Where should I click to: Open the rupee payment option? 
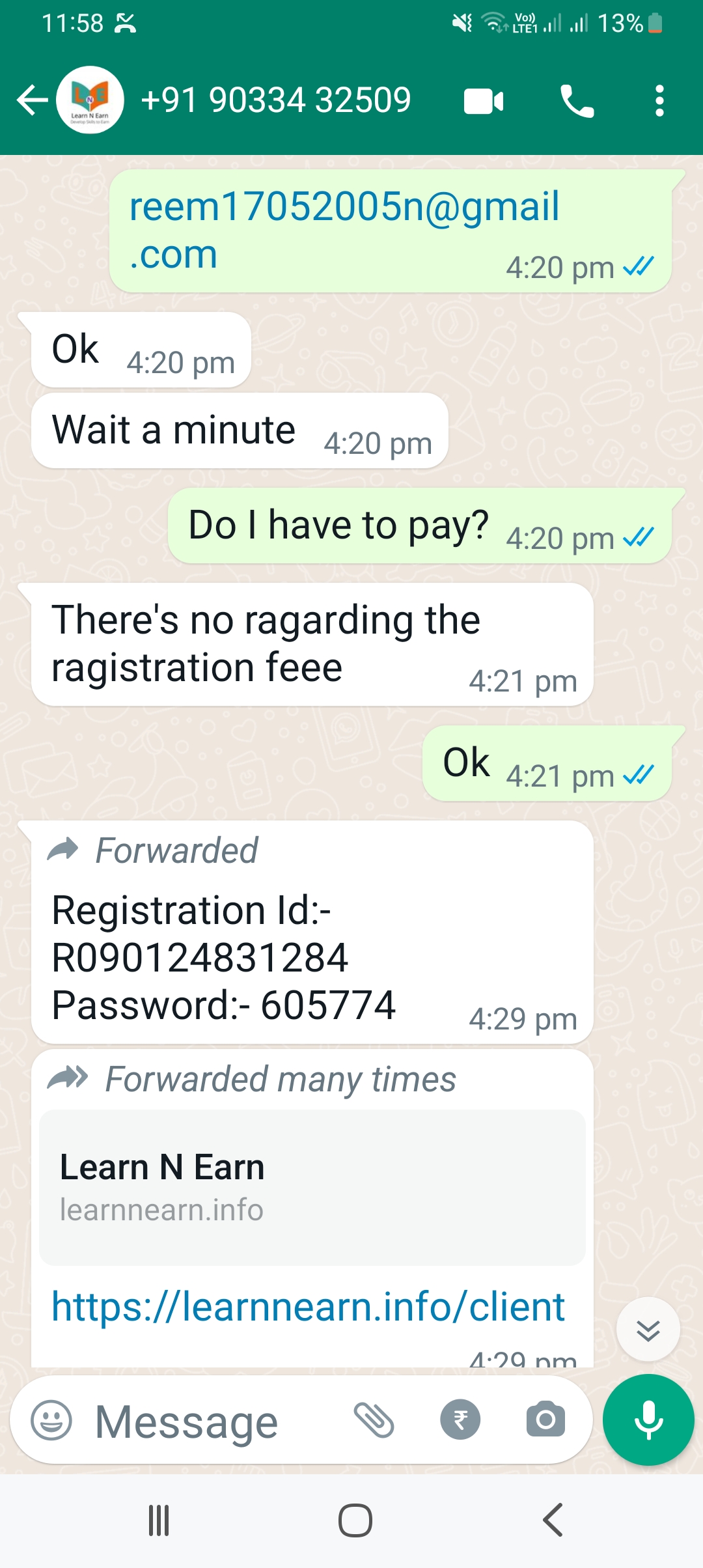460,1420
